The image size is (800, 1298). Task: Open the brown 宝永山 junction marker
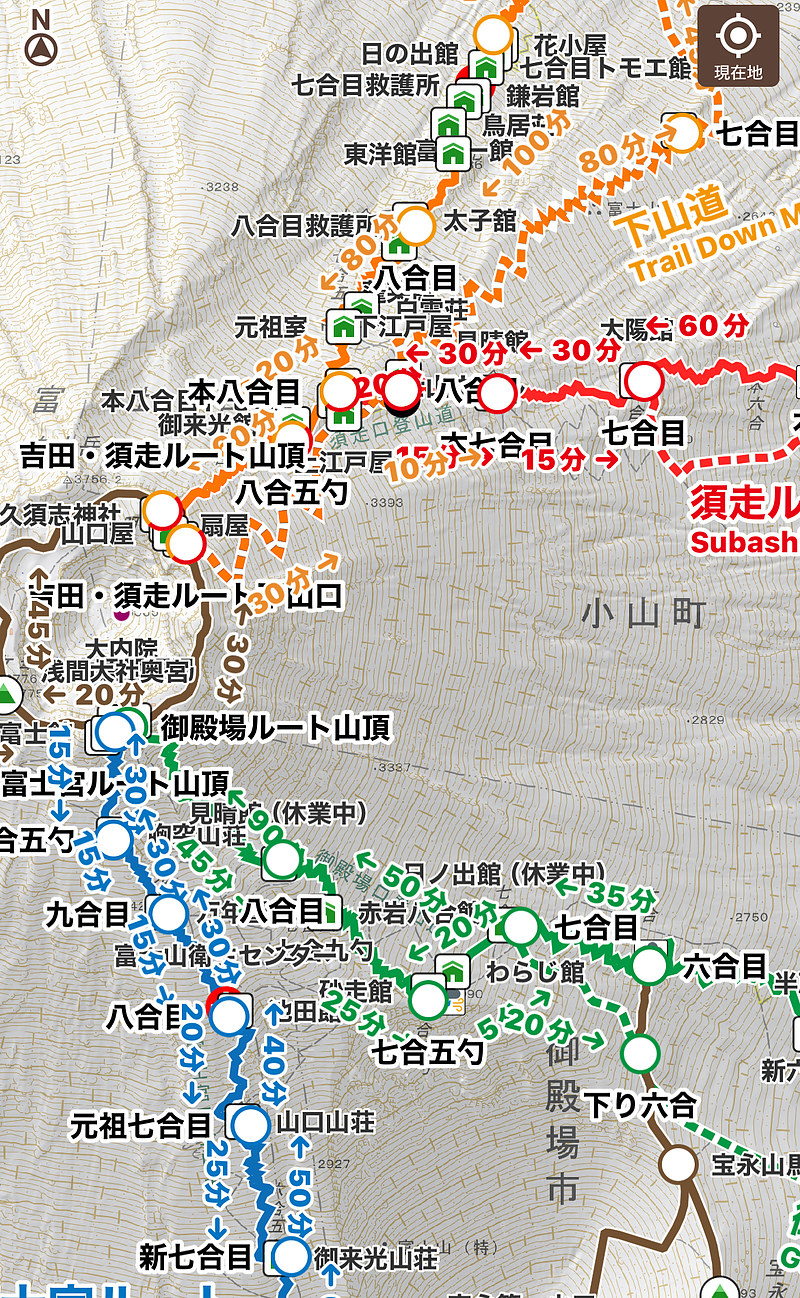[x=678, y=1164]
